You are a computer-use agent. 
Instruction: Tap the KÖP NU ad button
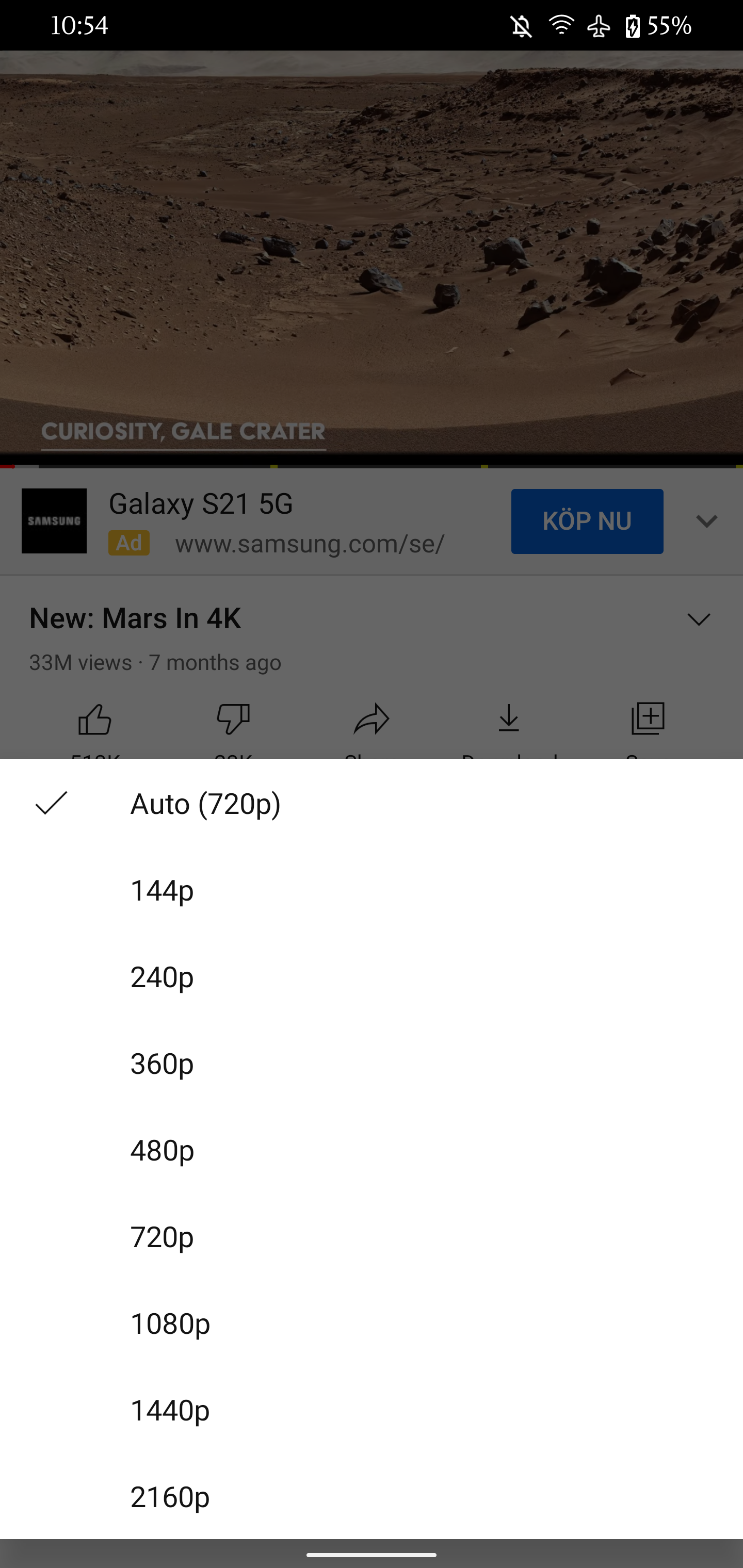tap(587, 521)
